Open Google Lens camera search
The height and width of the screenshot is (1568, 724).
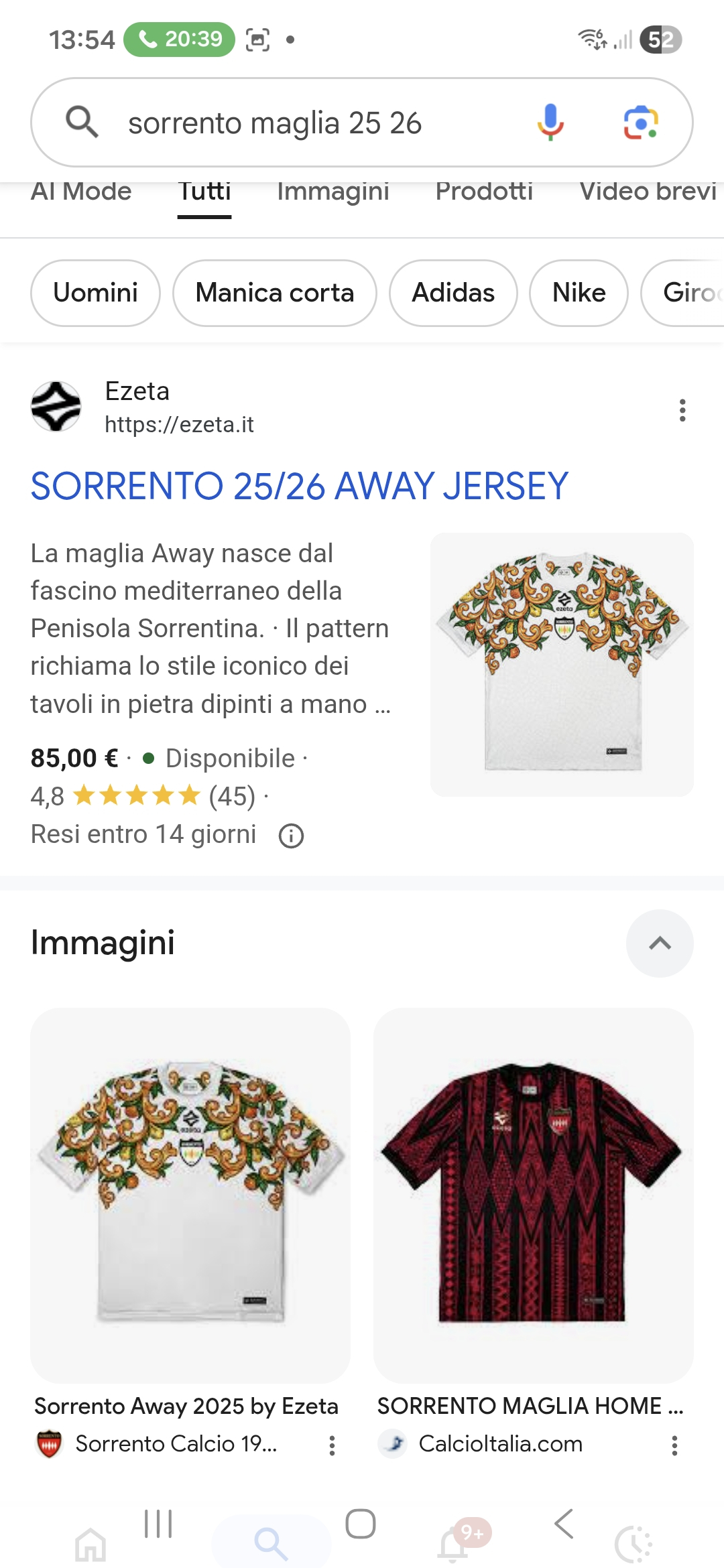pos(640,123)
